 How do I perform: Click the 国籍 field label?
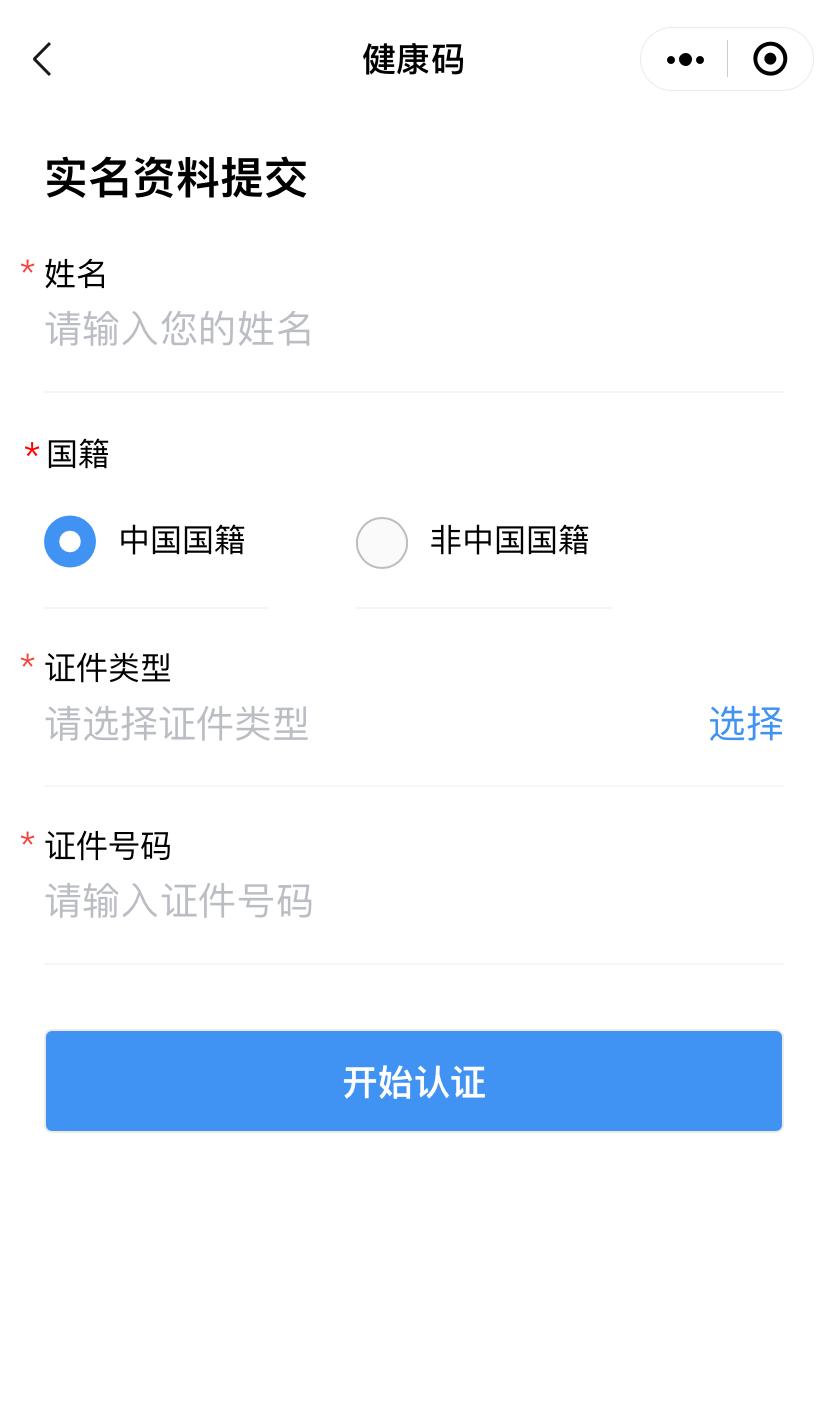tap(77, 454)
